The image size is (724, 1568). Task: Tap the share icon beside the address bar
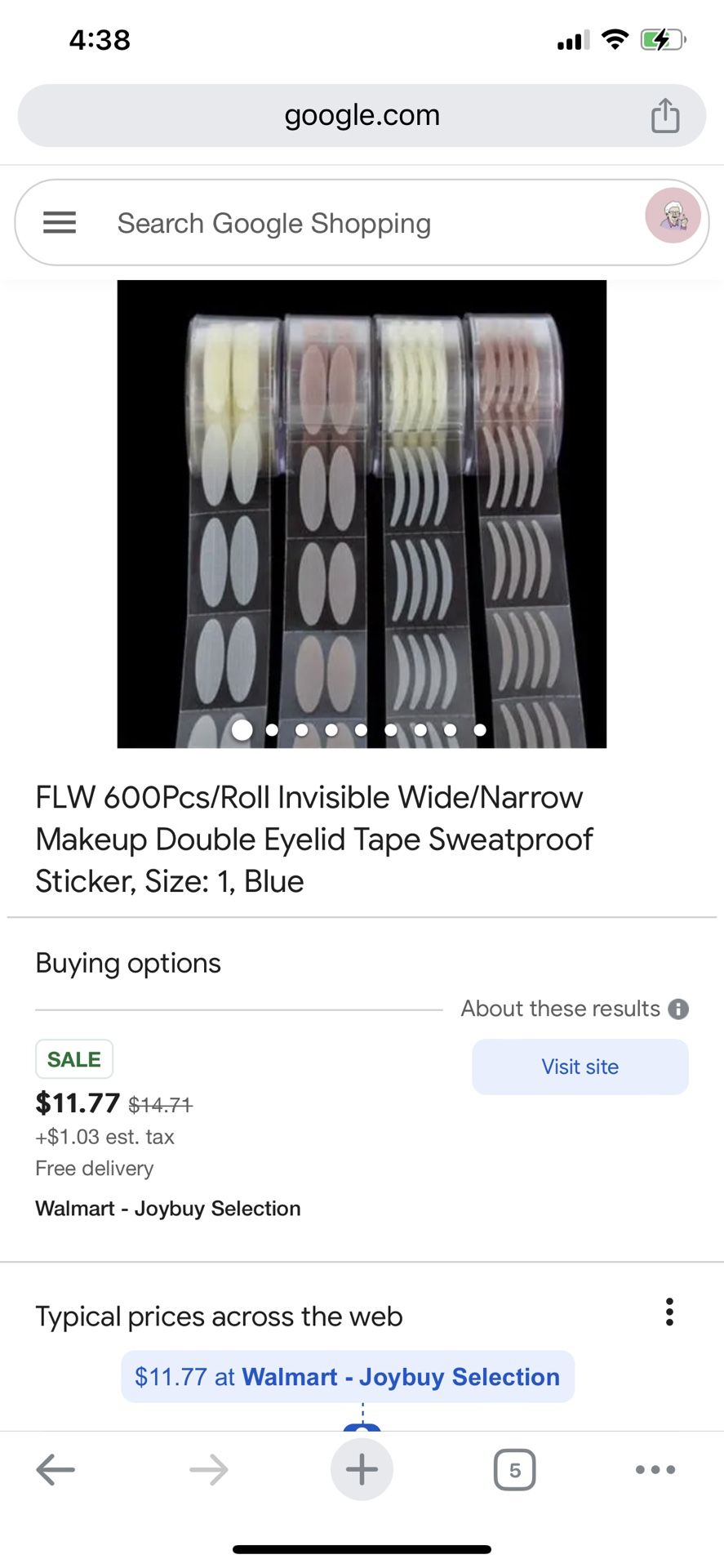point(667,114)
